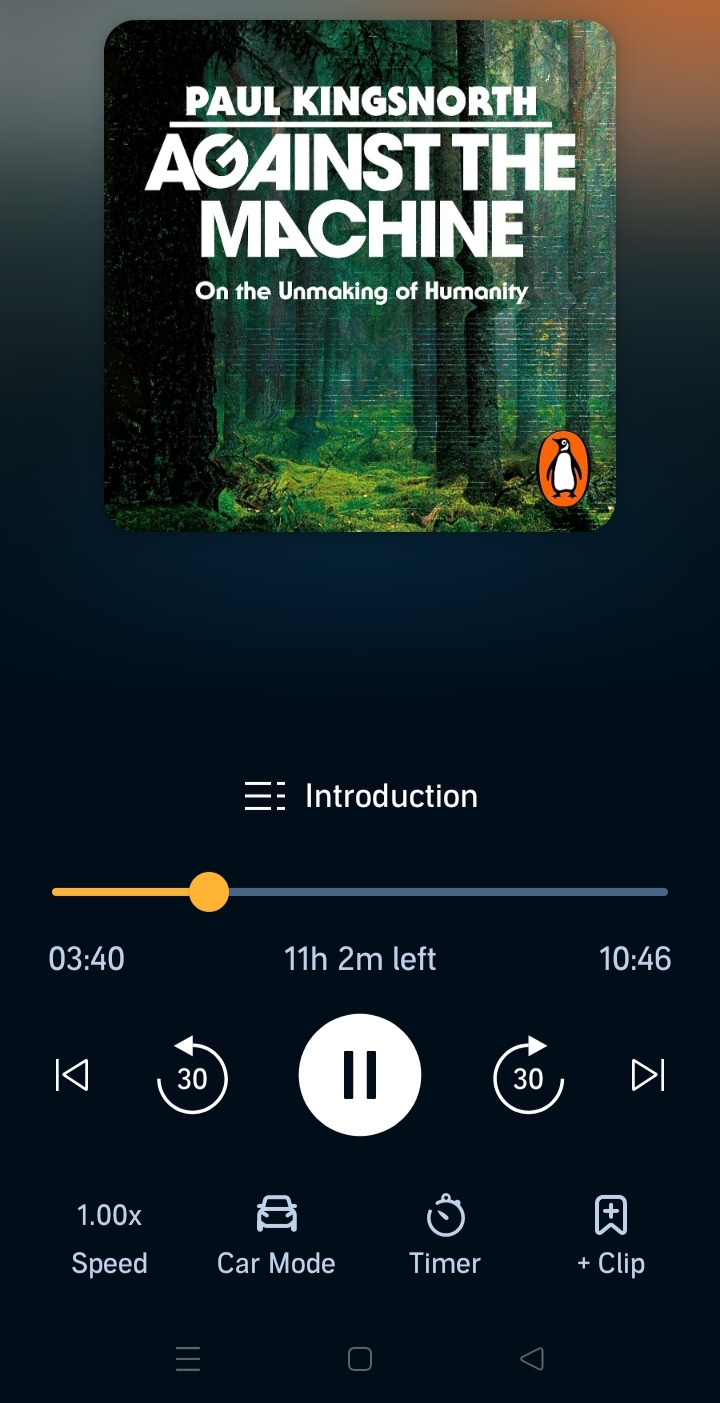This screenshot has width=720, height=1403.
Task: Rewind 30 seconds
Action: (x=192, y=1076)
